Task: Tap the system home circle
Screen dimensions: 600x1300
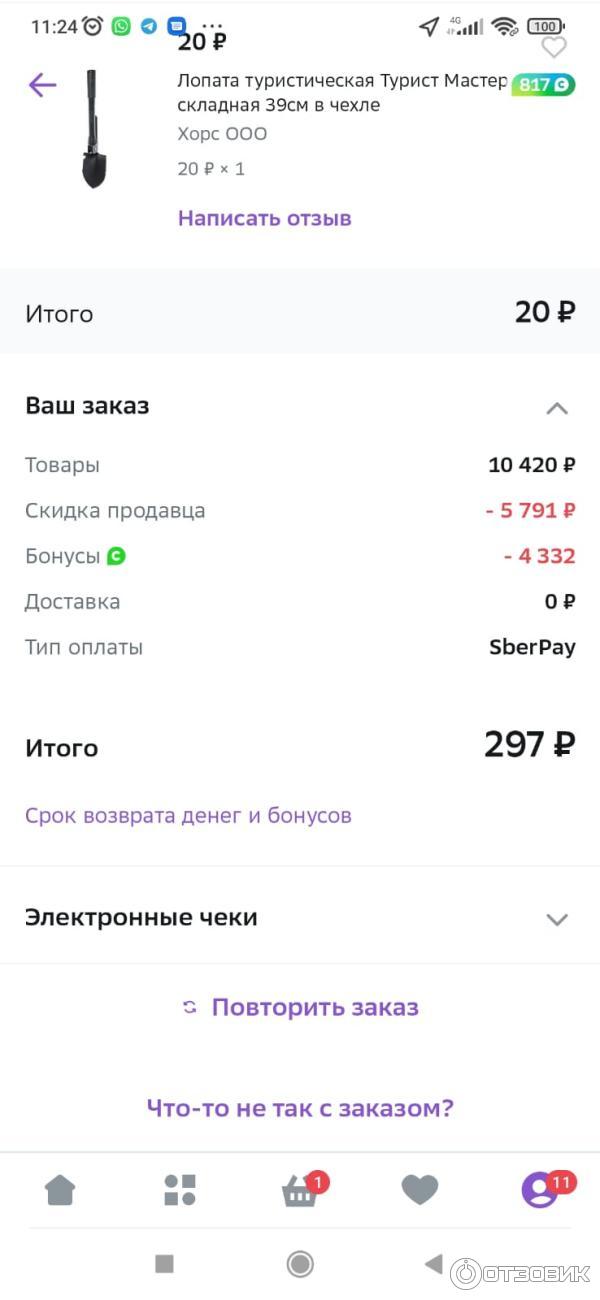Action: tap(300, 1264)
